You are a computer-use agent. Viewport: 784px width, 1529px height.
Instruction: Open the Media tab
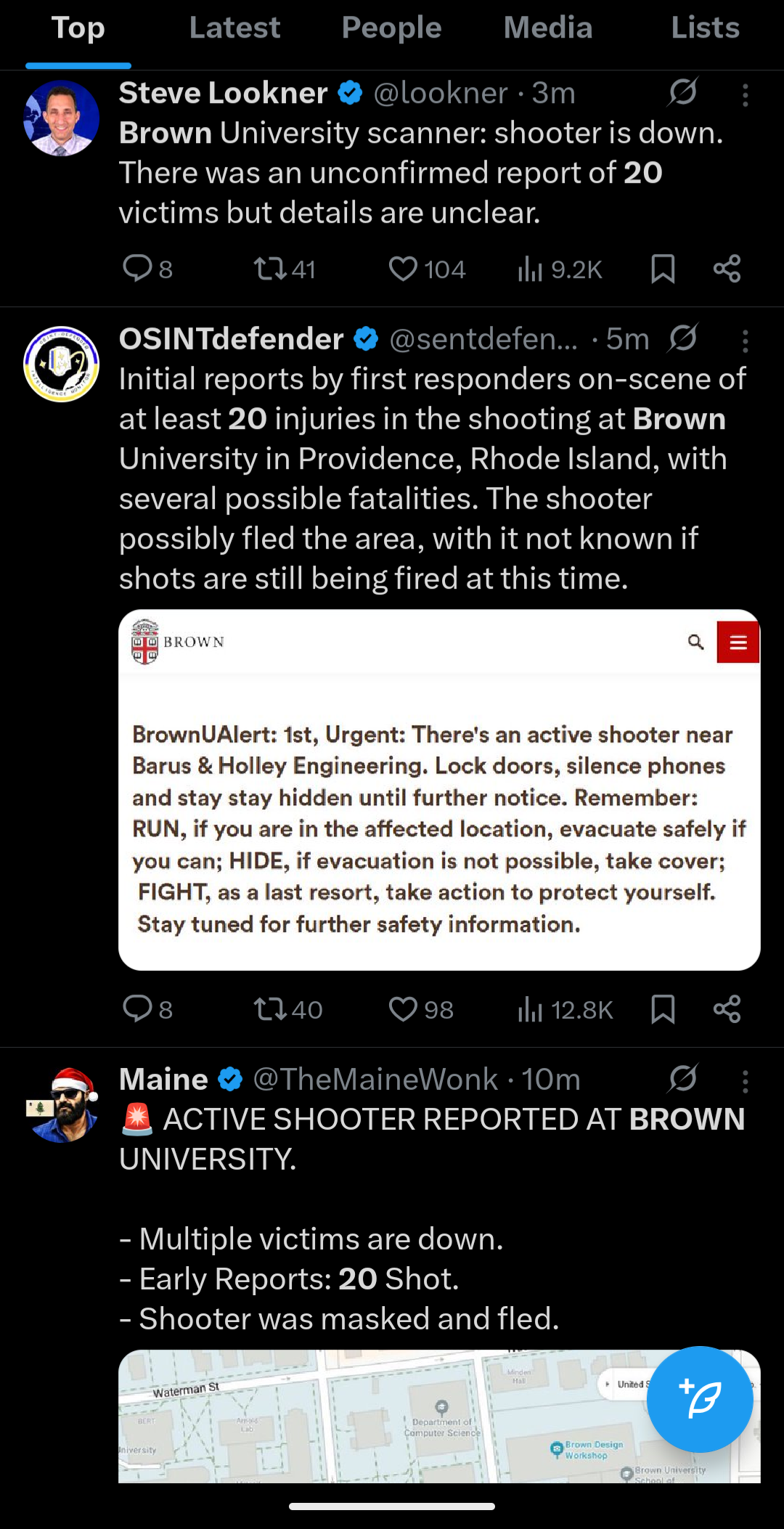(x=548, y=28)
